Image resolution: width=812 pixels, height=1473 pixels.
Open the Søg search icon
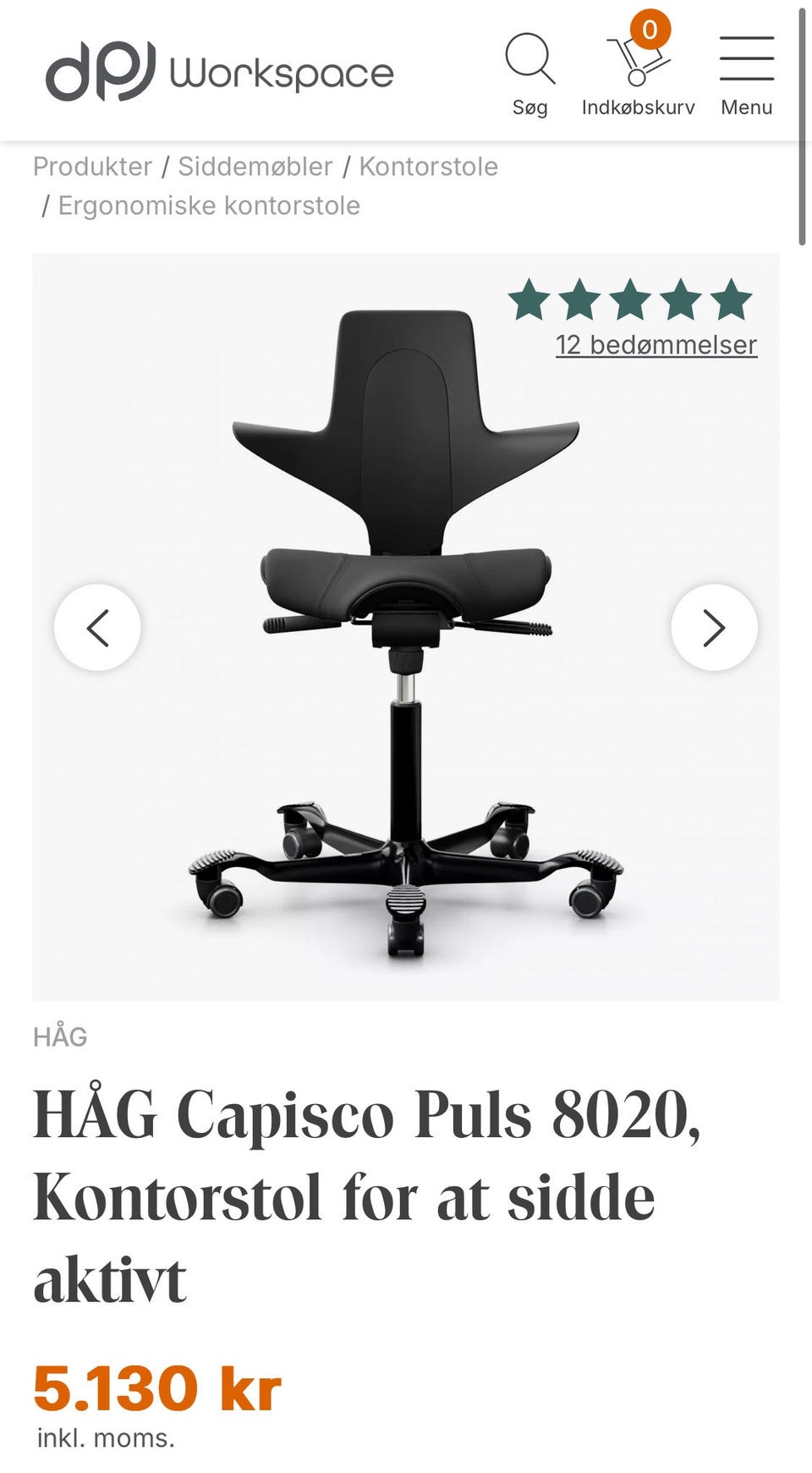[x=530, y=74]
